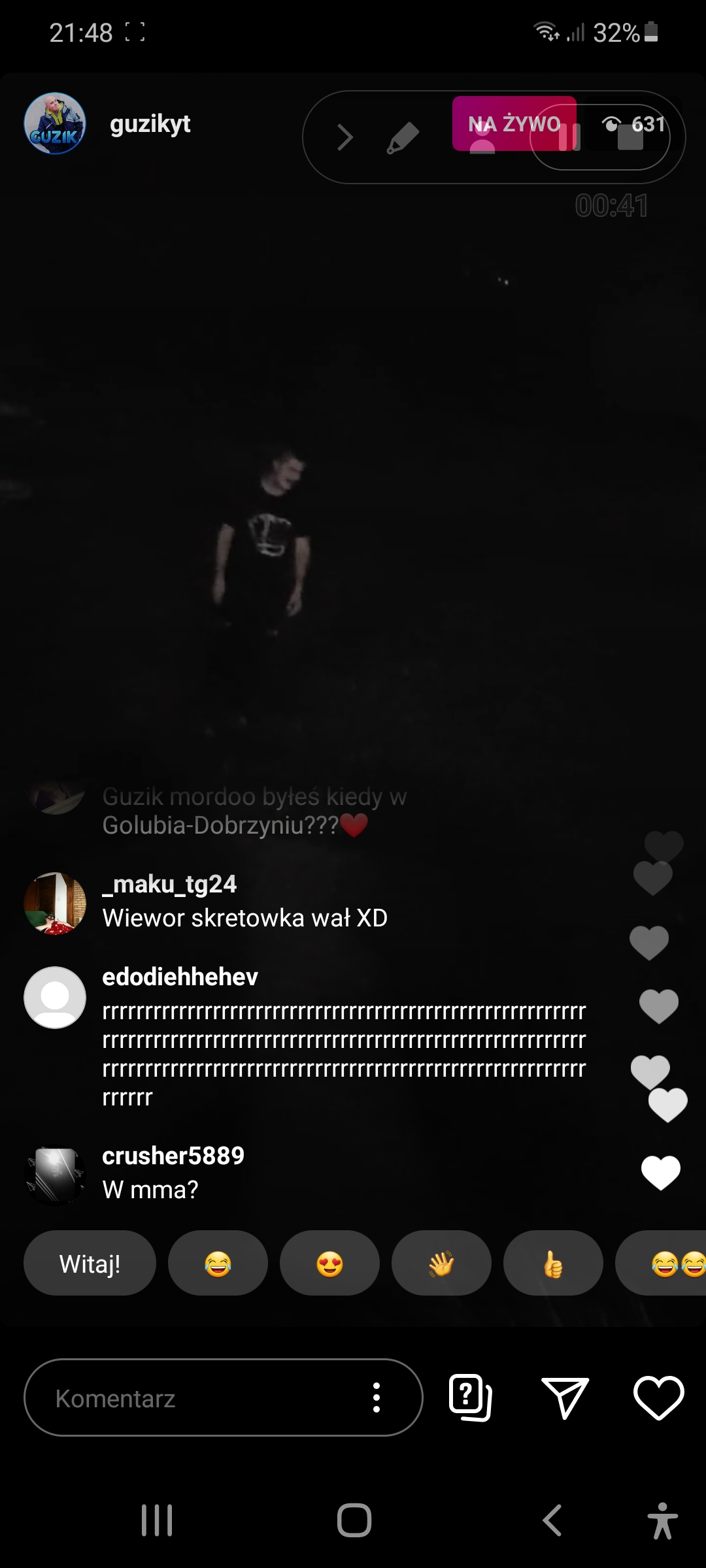Image resolution: width=706 pixels, height=1568 pixels.
Task: Send the thumbs up emoji
Action: pos(553,1264)
